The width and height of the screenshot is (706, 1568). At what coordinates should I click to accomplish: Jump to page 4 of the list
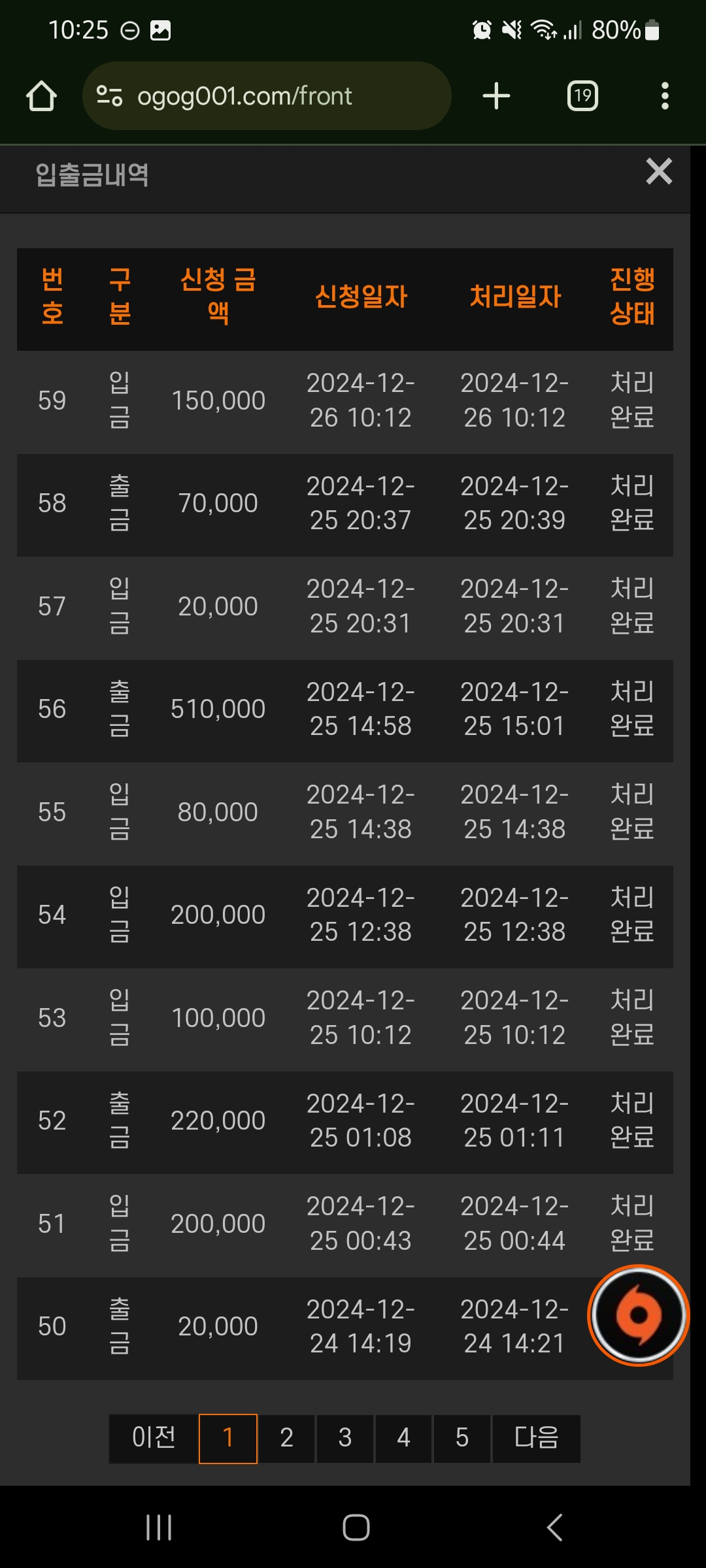click(403, 1439)
